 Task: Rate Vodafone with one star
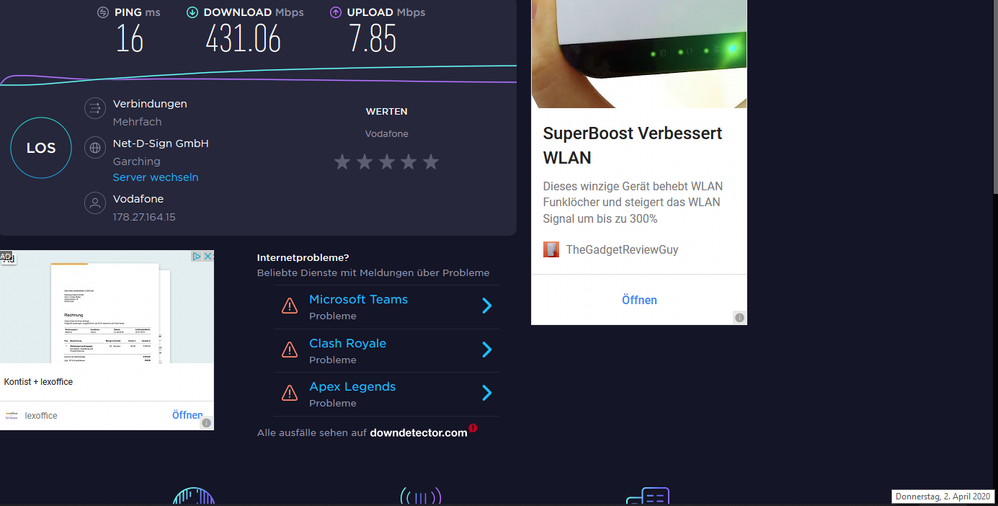[342, 162]
